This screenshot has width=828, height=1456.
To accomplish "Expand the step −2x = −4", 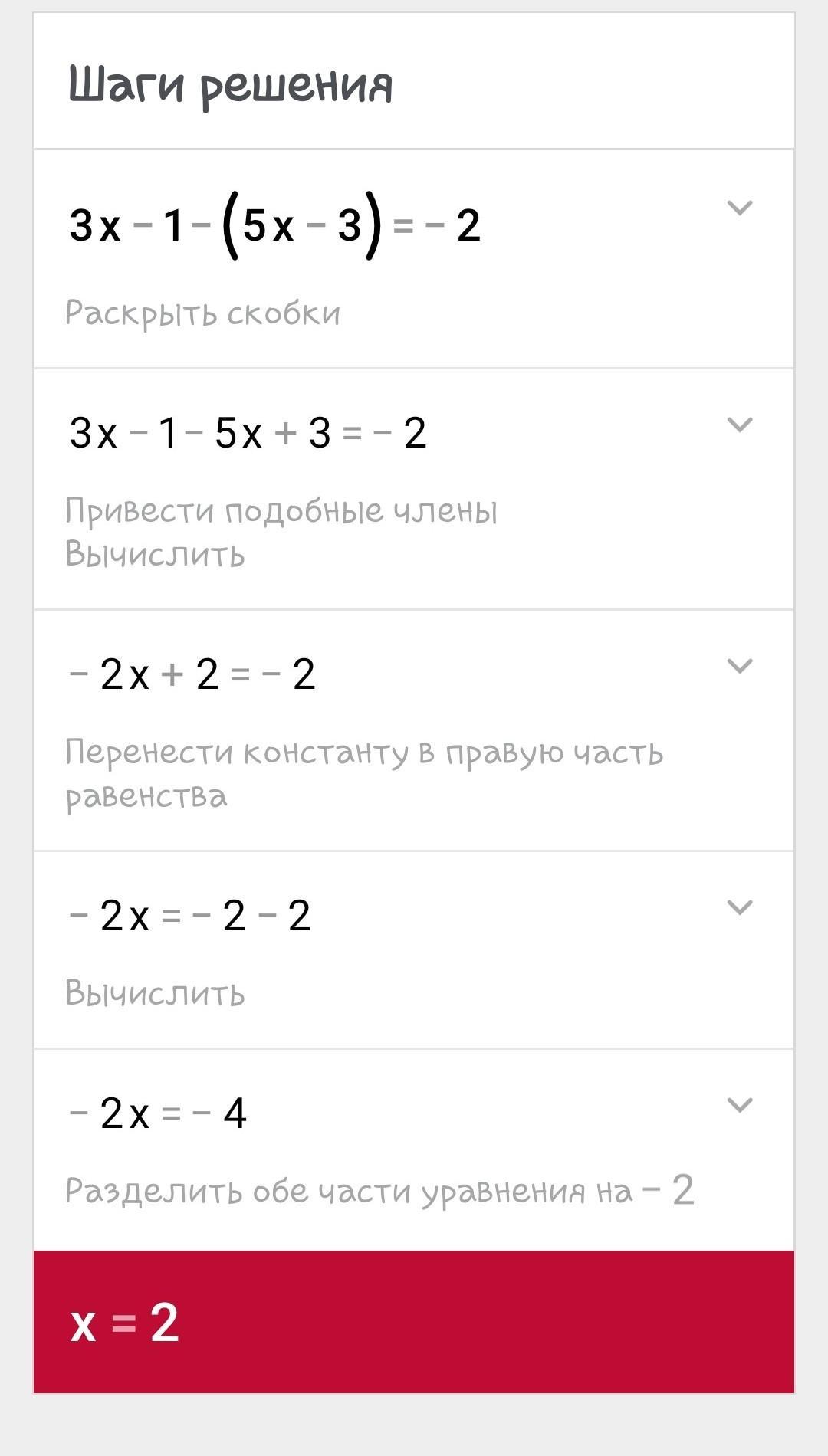I will (740, 1105).
